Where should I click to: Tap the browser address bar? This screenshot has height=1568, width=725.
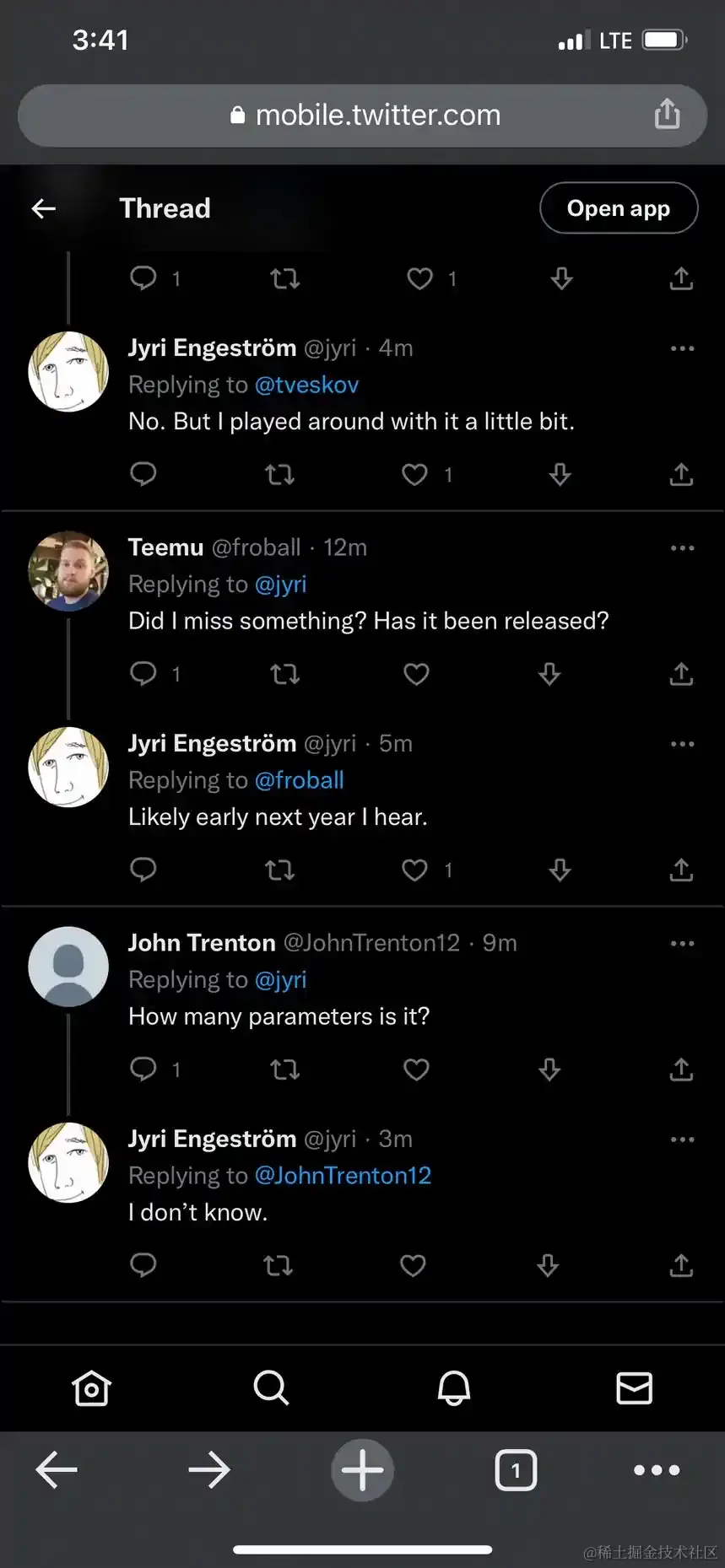[363, 116]
